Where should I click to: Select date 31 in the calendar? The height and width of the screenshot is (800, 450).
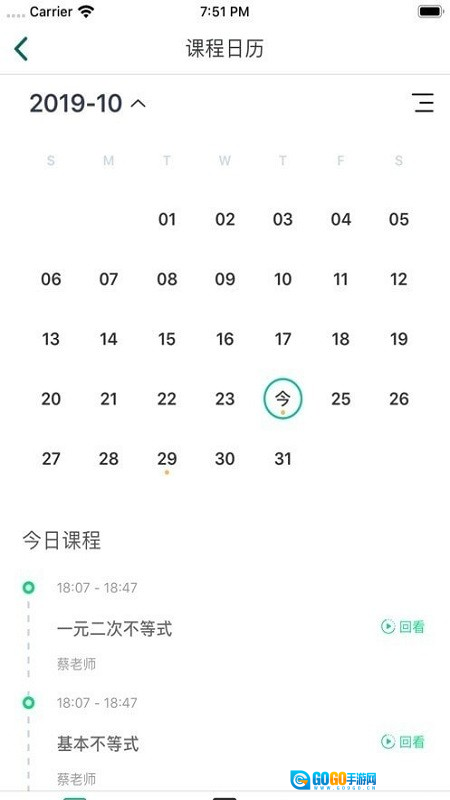point(283,459)
